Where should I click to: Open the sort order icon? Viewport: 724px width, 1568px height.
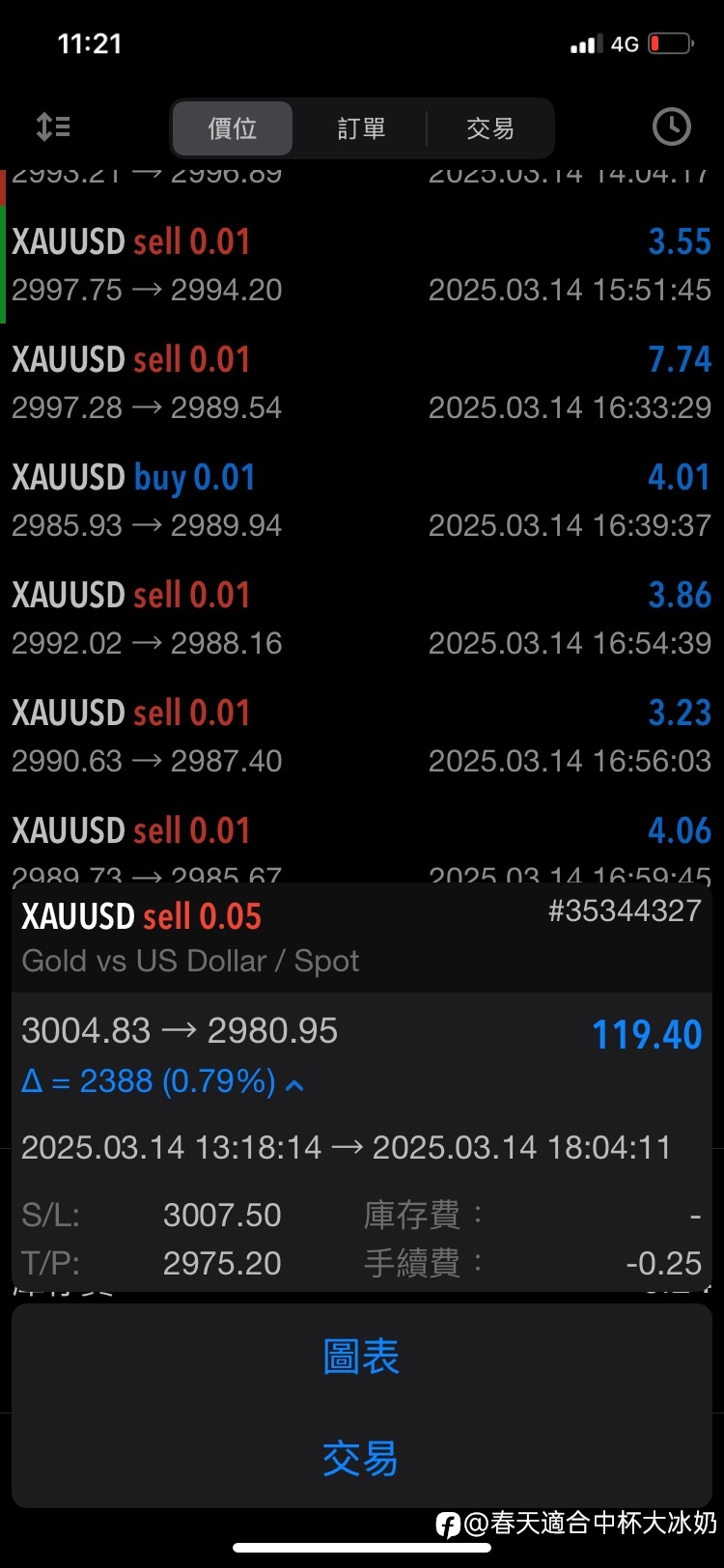(x=53, y=127)
